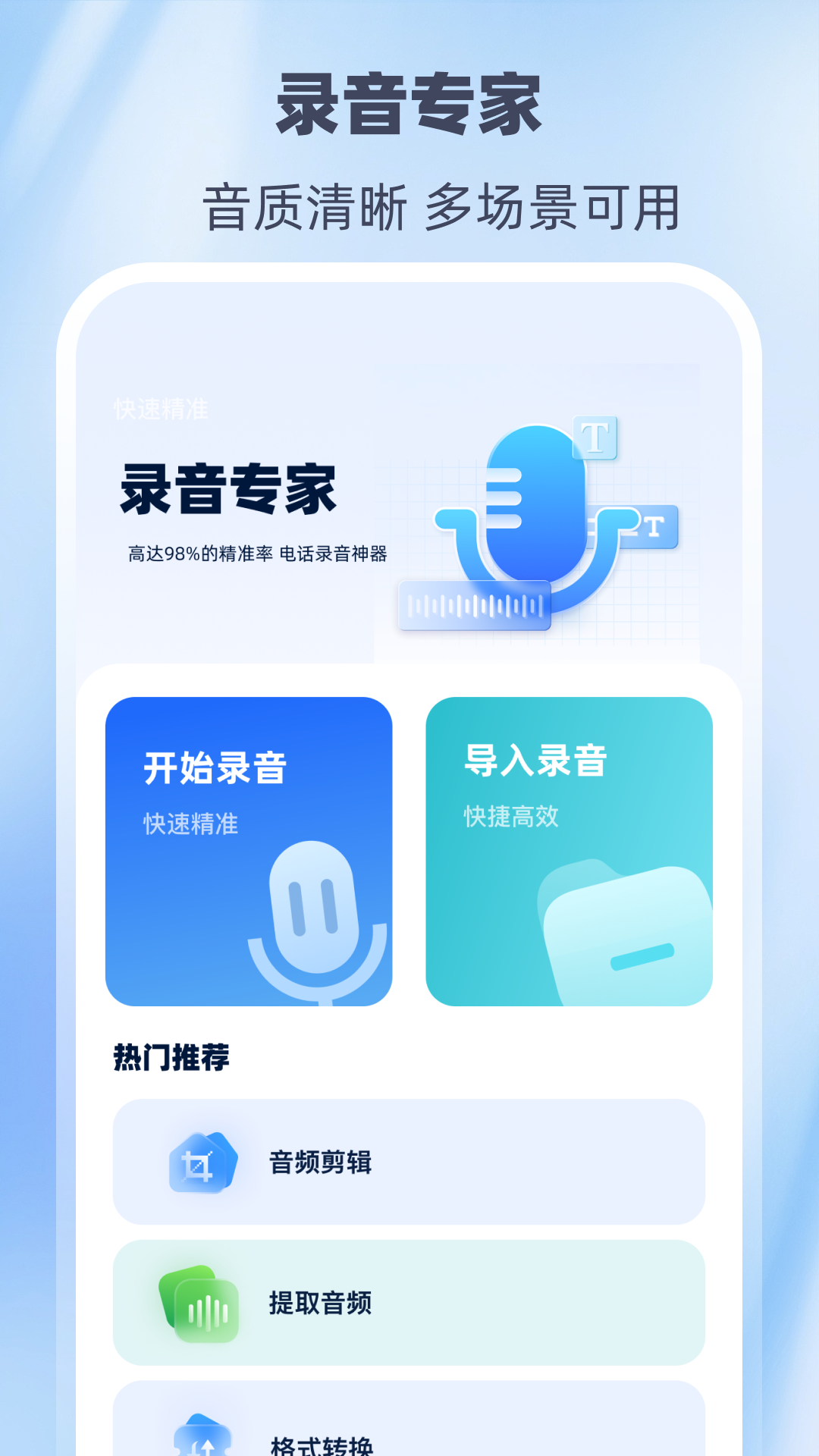Image resolution: width=819 pixels, height=1456 pixels.
Task: Tap the 录音专家 app title banner
Action: click(409, 102)
